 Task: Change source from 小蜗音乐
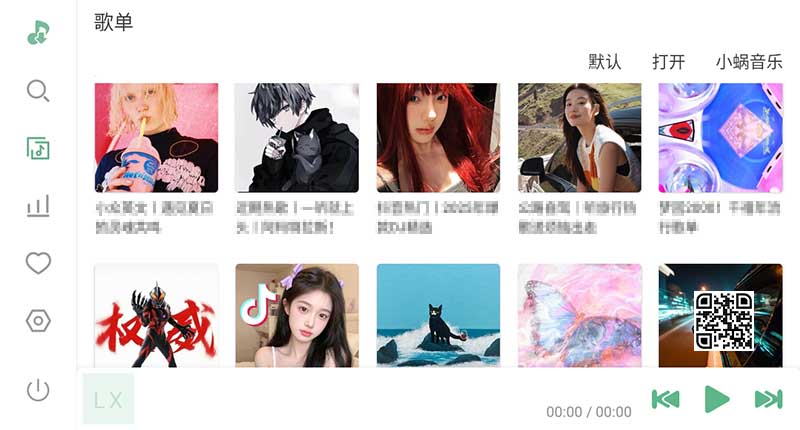748,62
